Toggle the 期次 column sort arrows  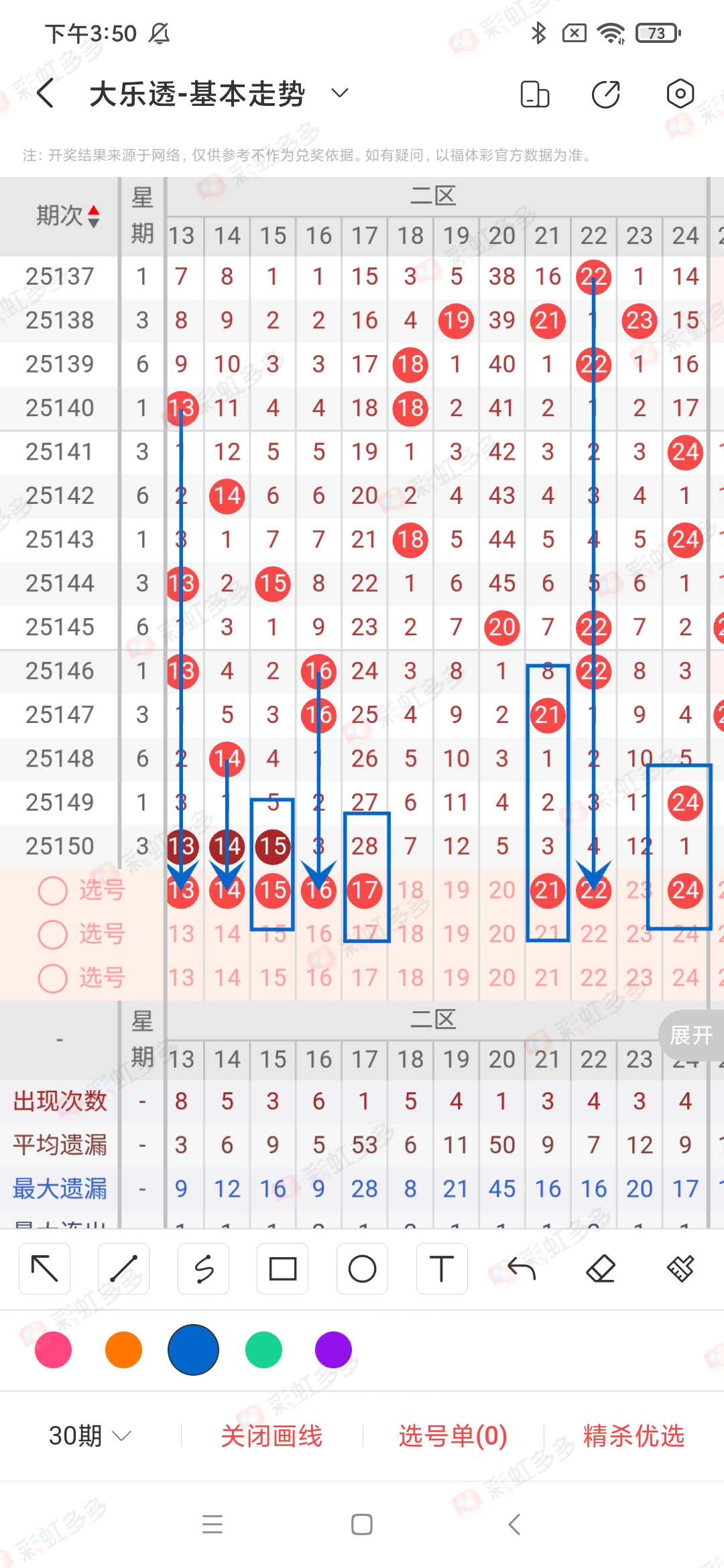coord(94,216)
